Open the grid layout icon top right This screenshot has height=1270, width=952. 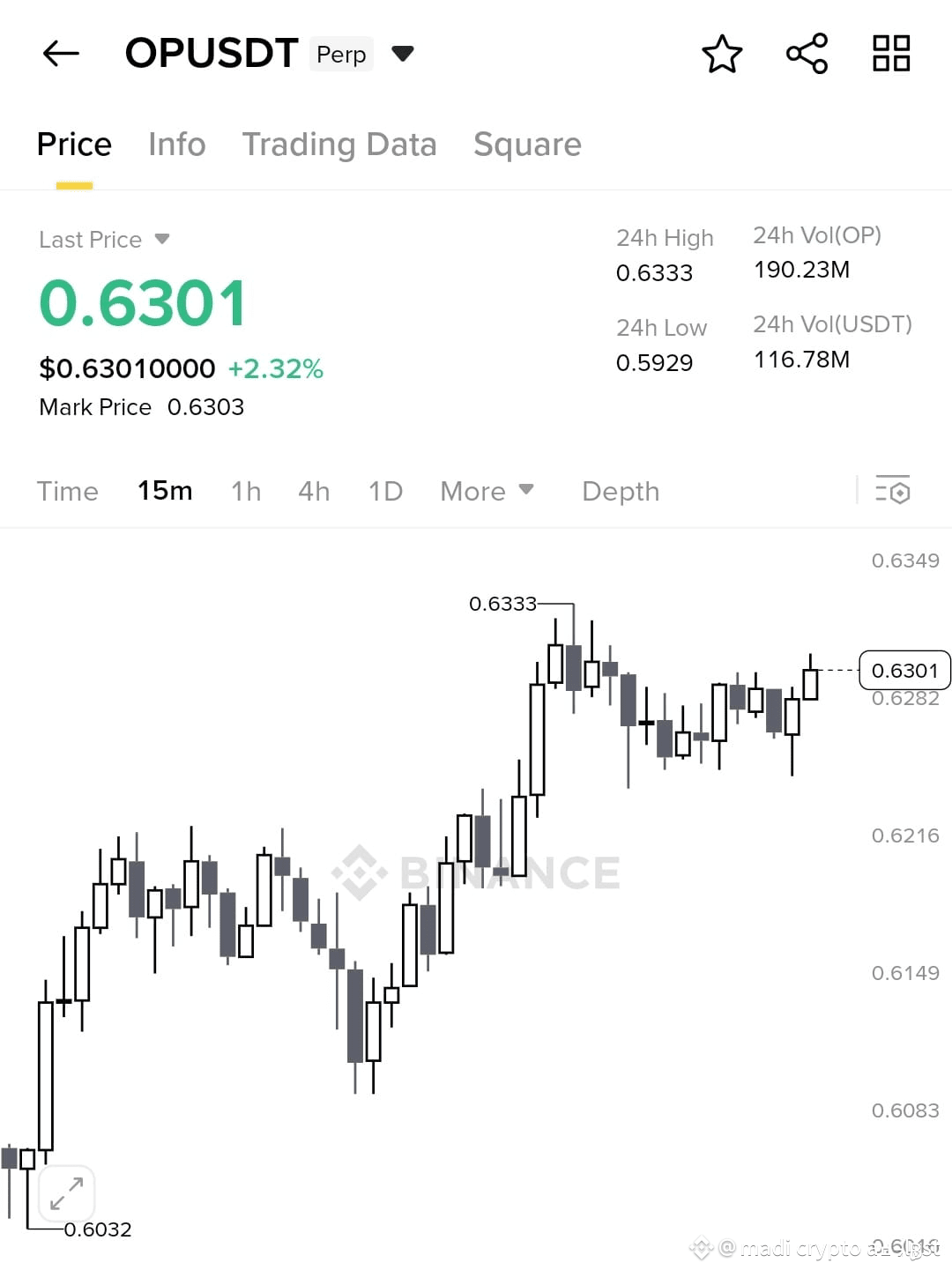pos(891,54)
